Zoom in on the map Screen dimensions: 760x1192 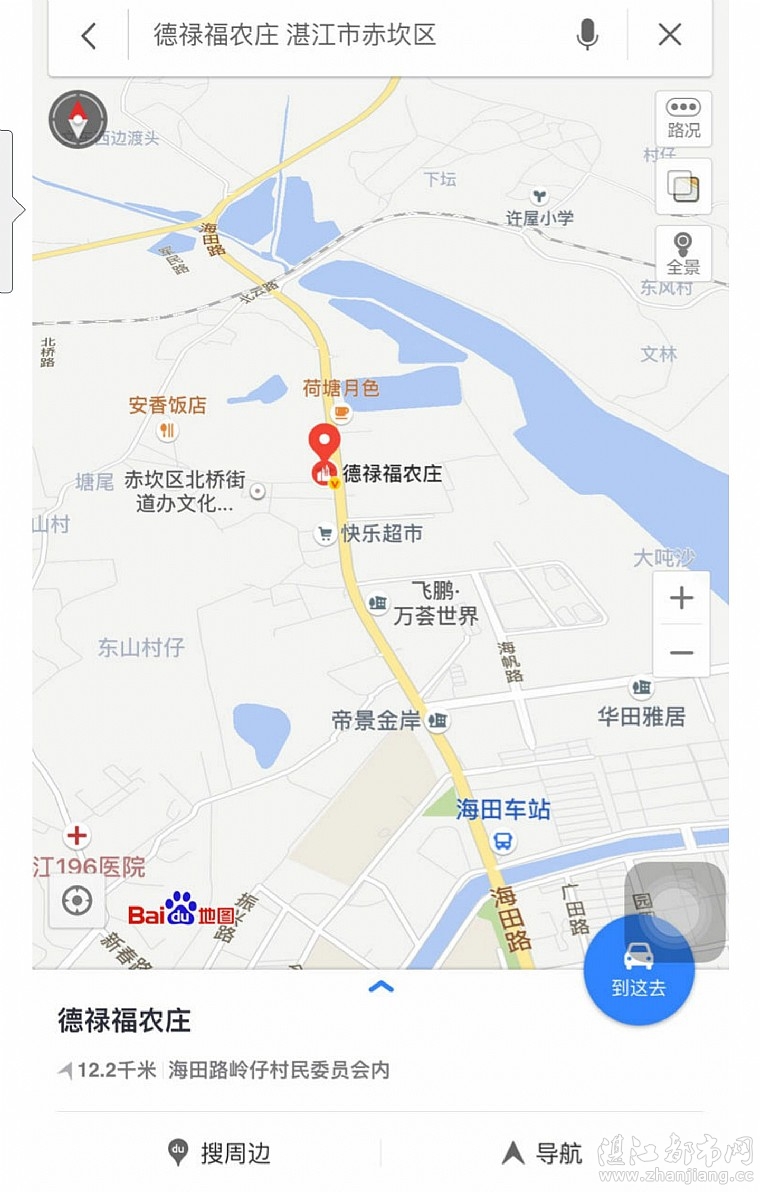(681, 598)
